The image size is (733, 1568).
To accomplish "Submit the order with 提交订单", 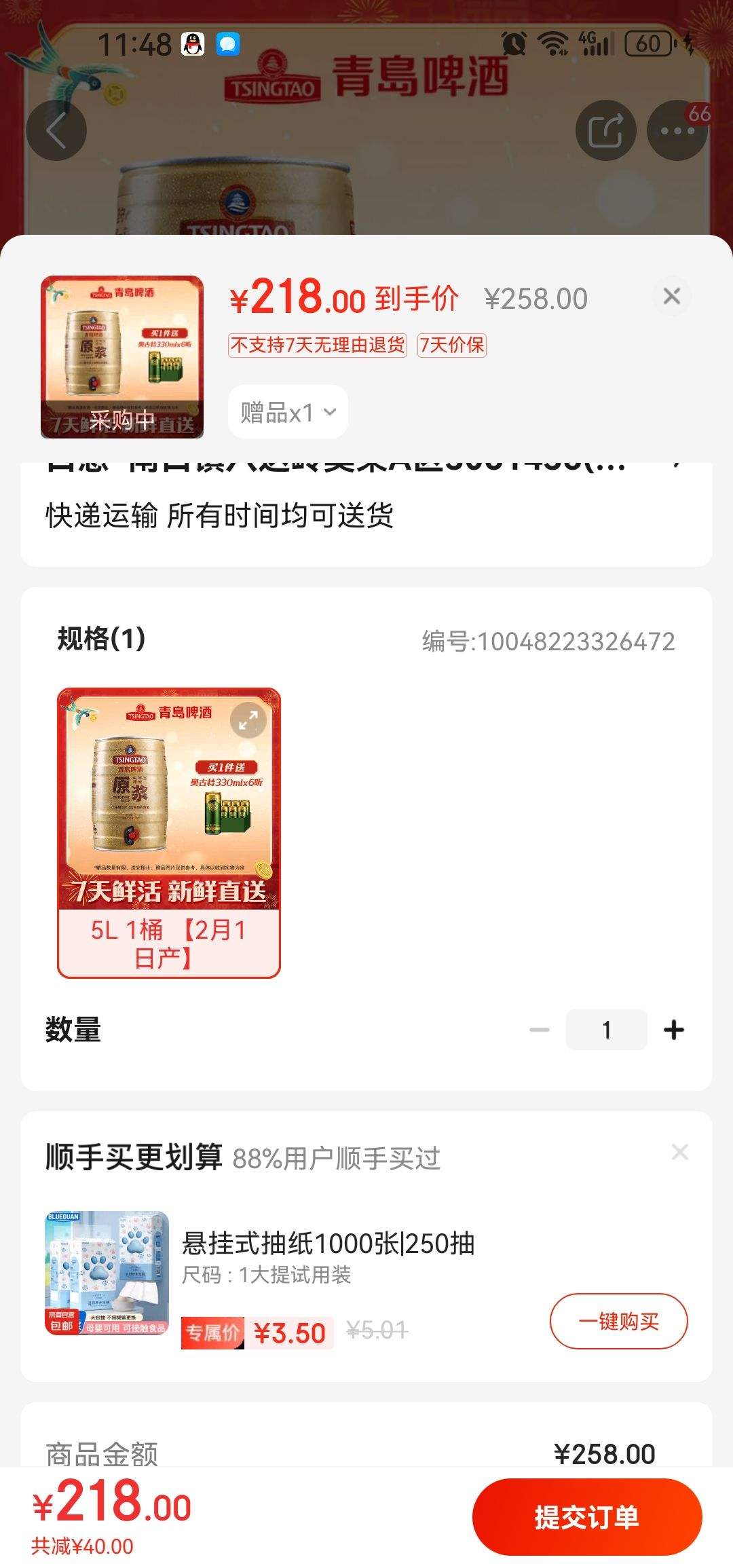I will point(586,1517).
